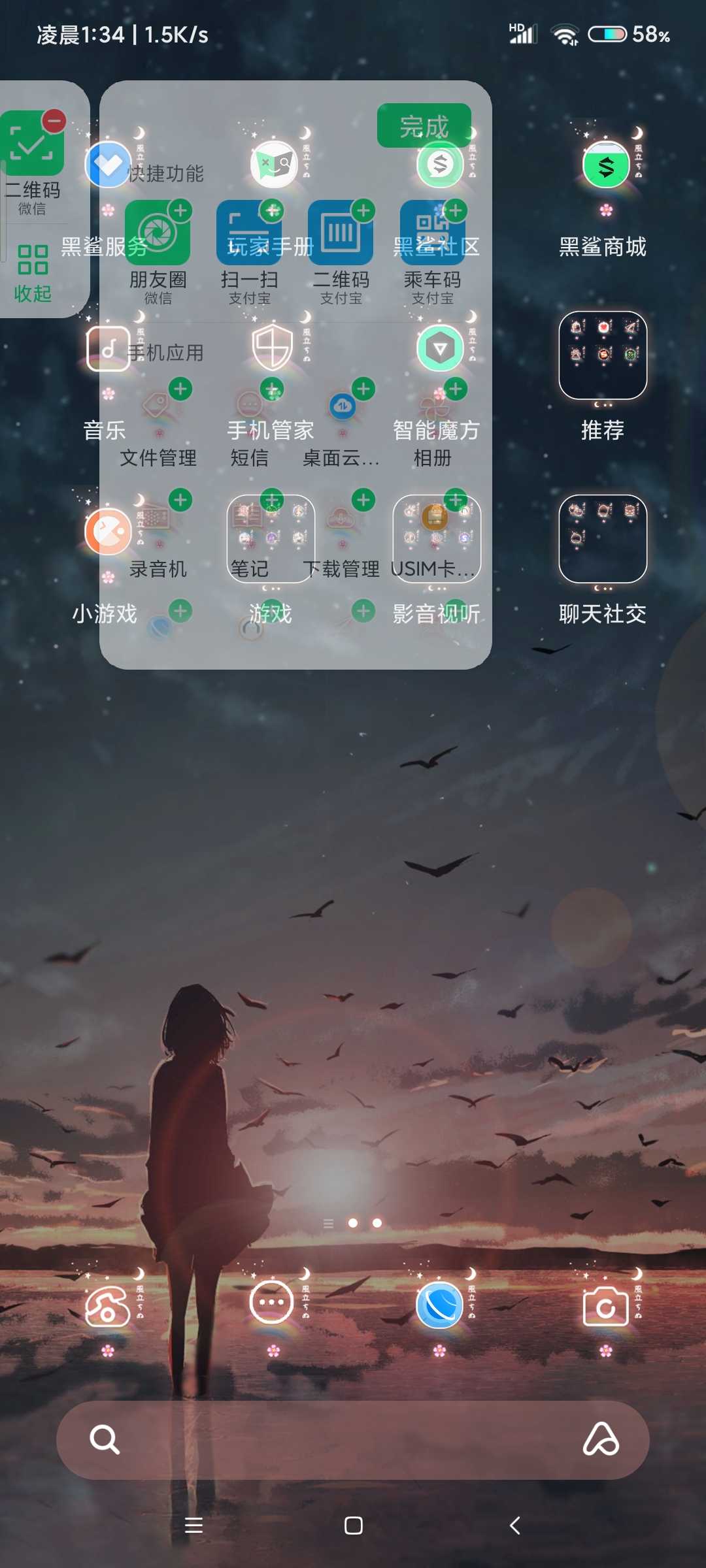The height and width of the screenshot is (1568, 706).
Task: Add the 二维码 支付宝 shortcut
Action: [x=363, y=210]
